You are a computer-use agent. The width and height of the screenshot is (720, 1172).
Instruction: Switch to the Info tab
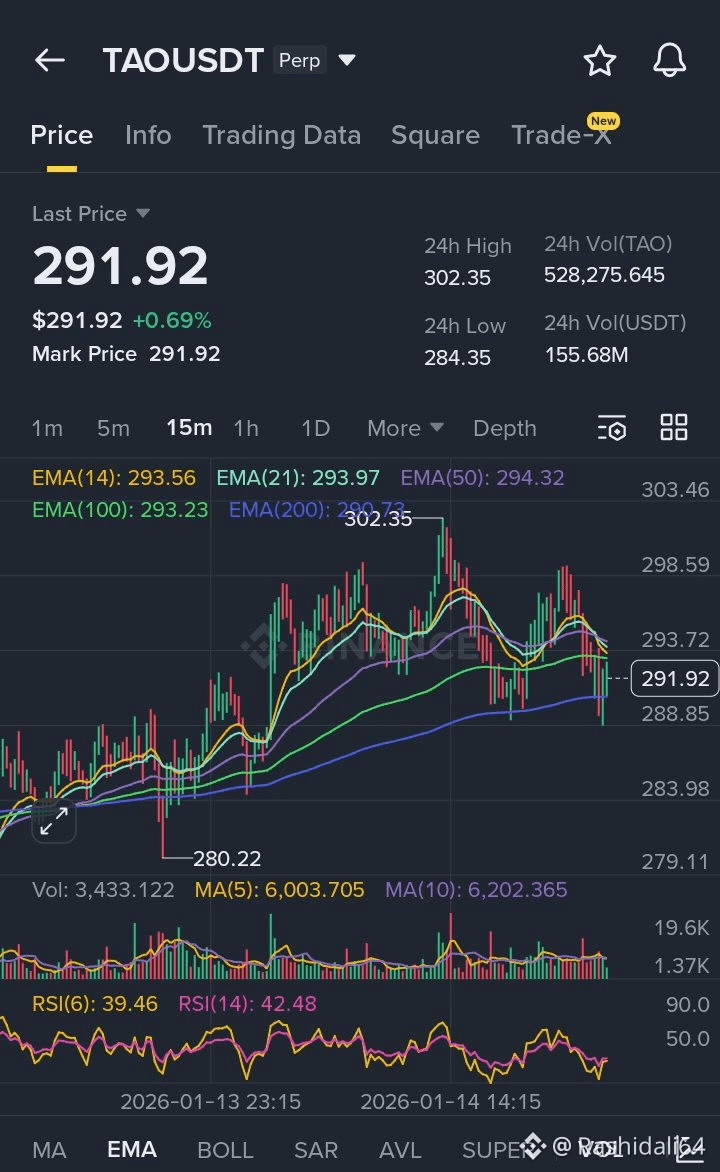point(148,135)
